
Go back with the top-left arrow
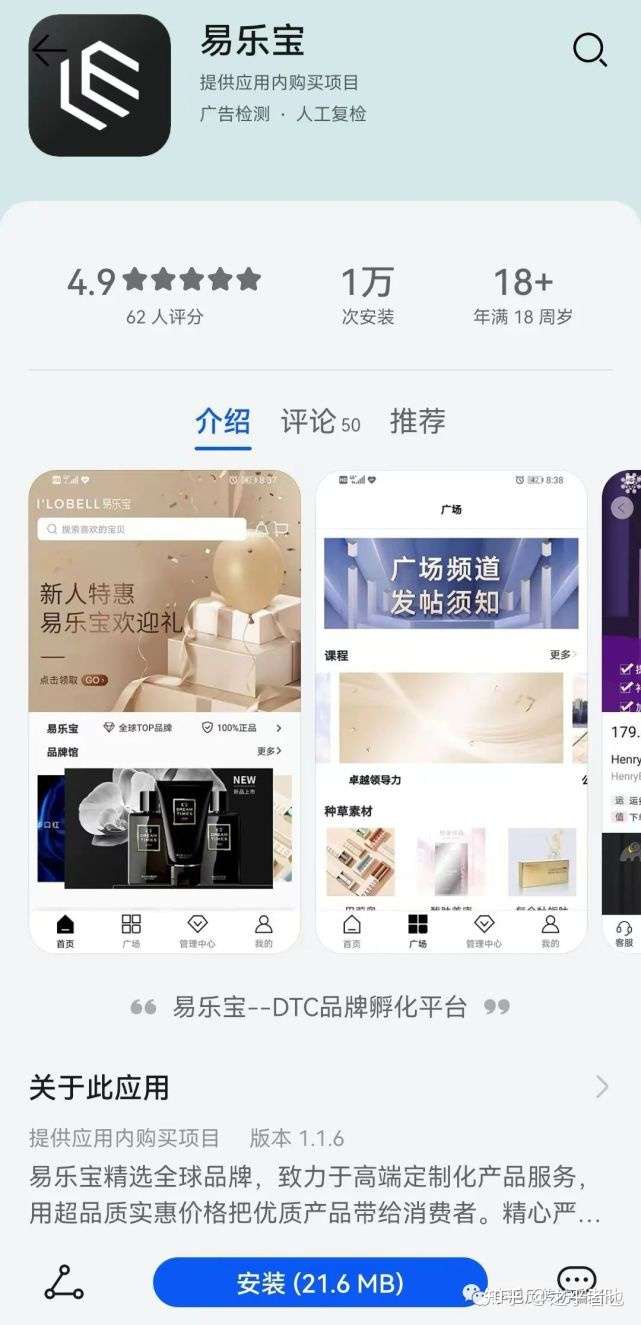pyautogui.click(x=47, y=50)
